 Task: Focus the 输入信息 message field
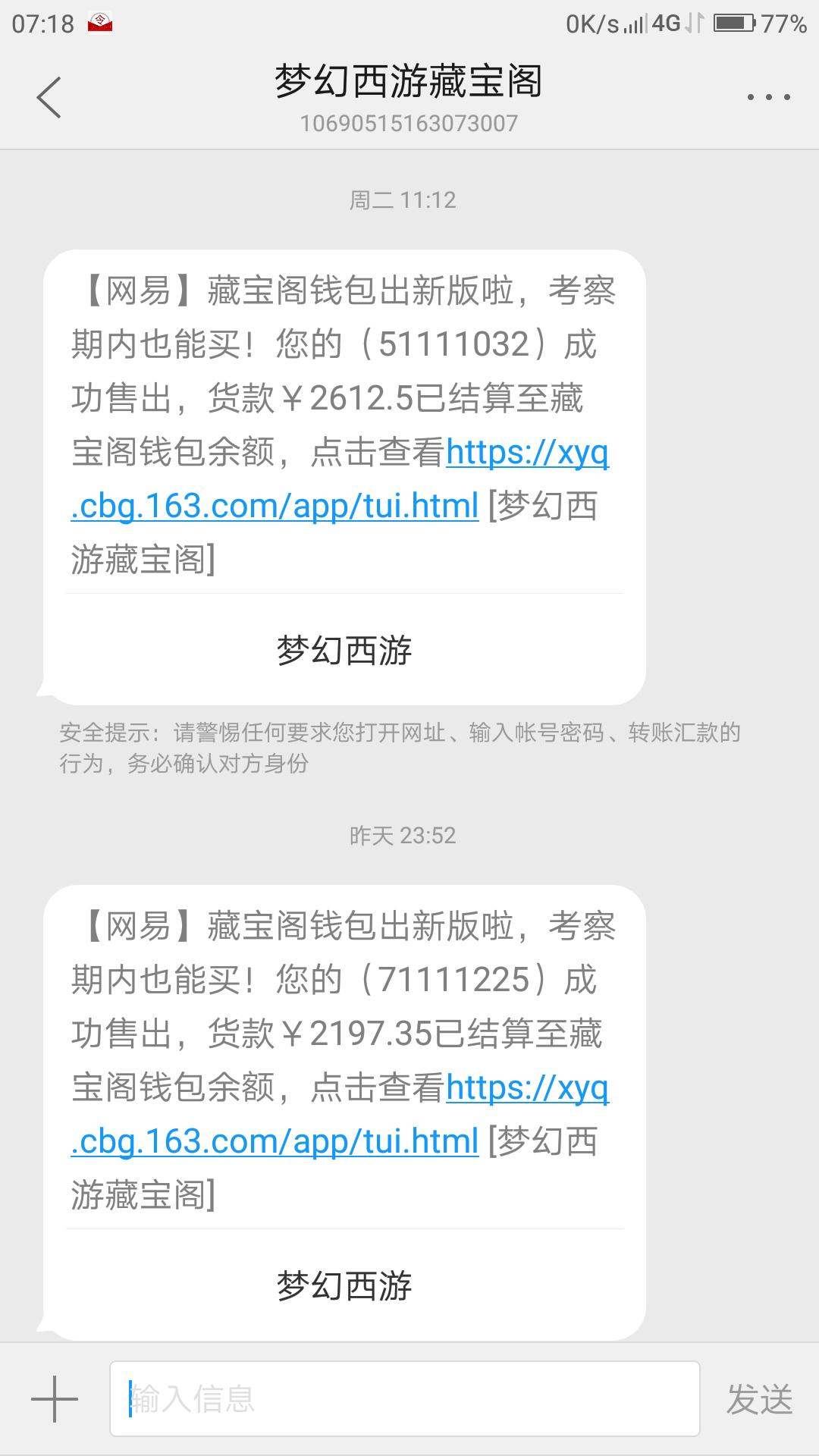(x=404, y=1399)
